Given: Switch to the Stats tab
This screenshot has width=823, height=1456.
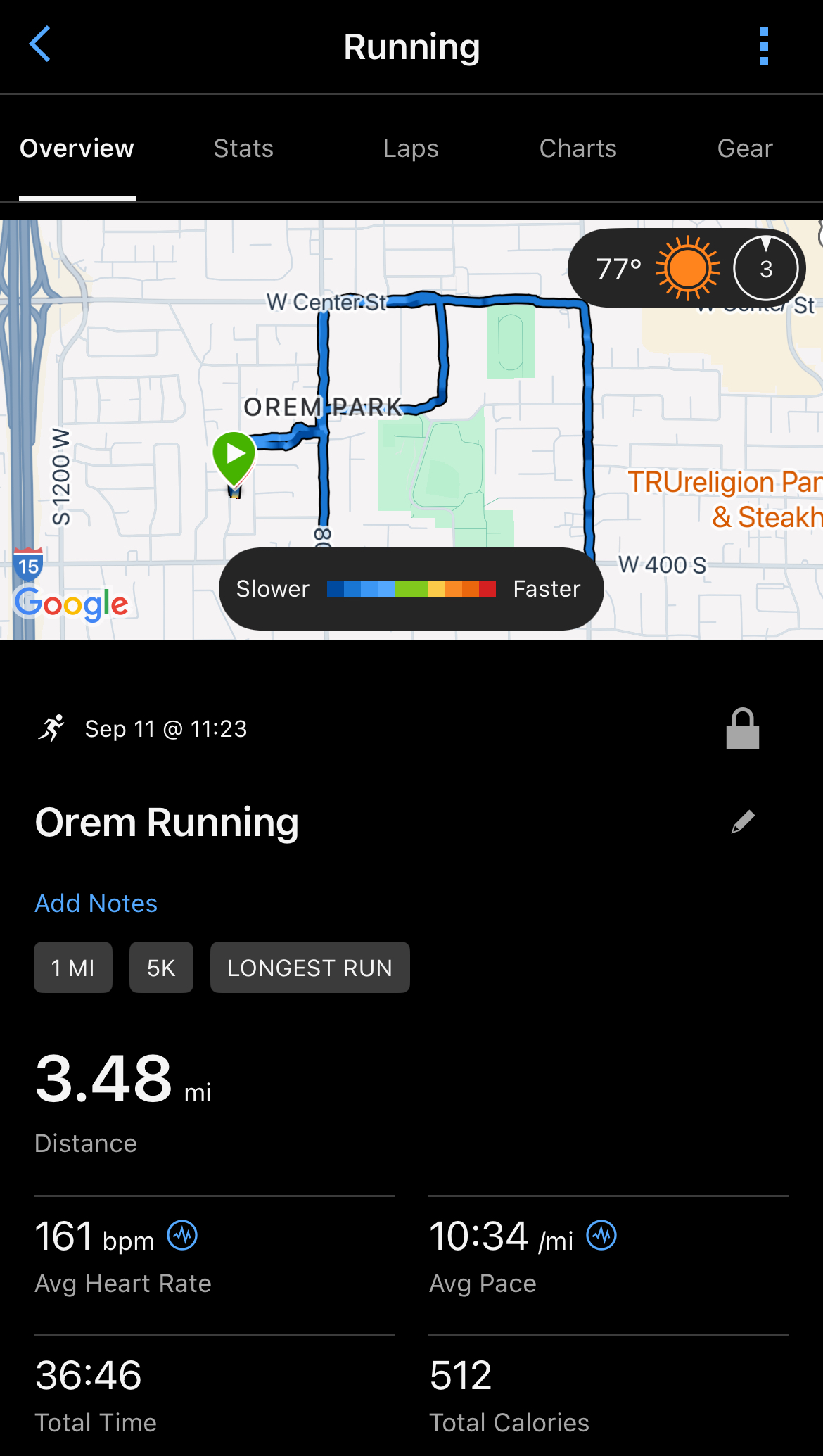Looking at the screenshot, I should tap(243, 148).
